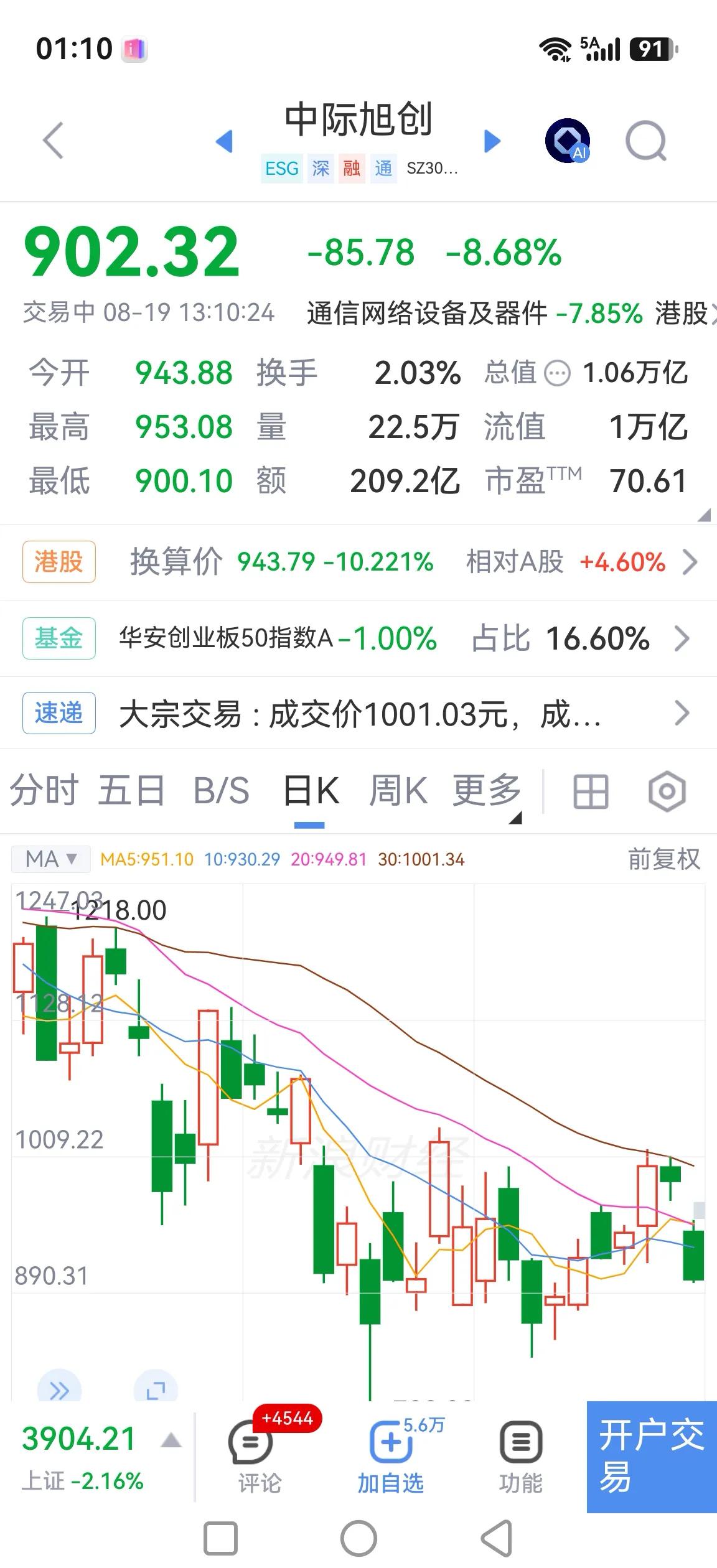Tap the 开户交易 button
717x1568 pixels.
pyautogui.click(x=652, y=1457)
